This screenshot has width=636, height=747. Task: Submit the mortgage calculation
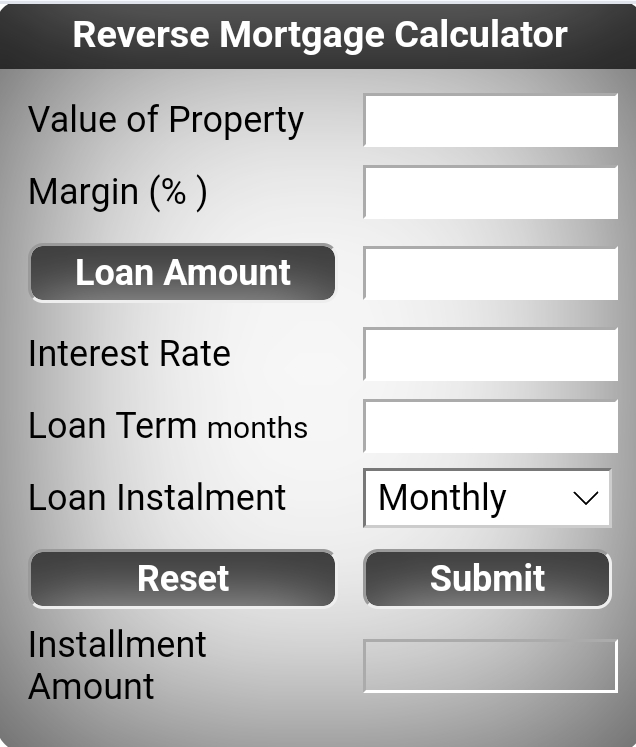click(487, 579)
